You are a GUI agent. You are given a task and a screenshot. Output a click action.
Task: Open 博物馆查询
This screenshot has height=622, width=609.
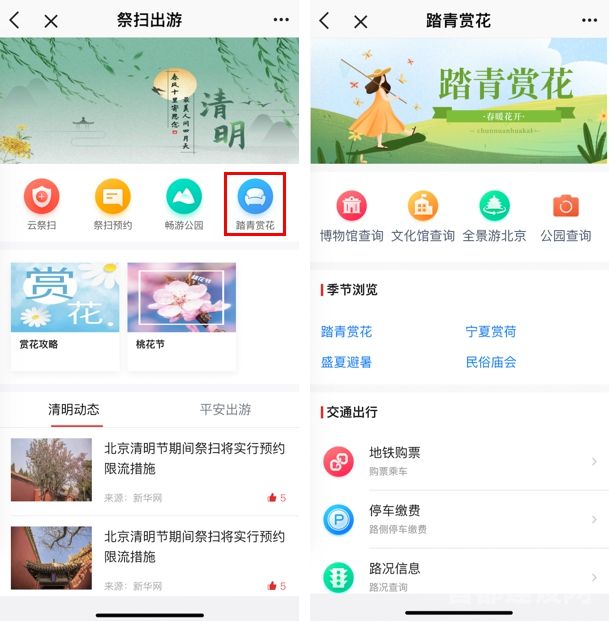point(351,216)
